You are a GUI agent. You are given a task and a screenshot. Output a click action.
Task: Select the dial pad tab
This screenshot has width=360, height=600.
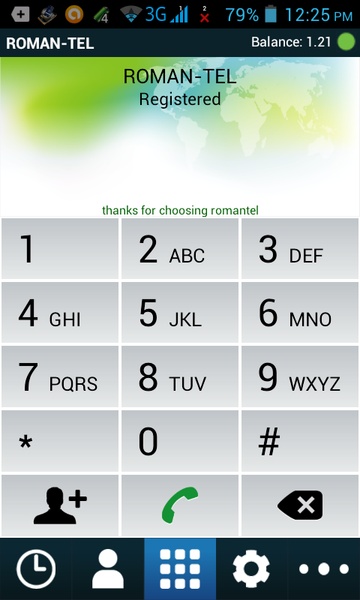coord(180,569)
